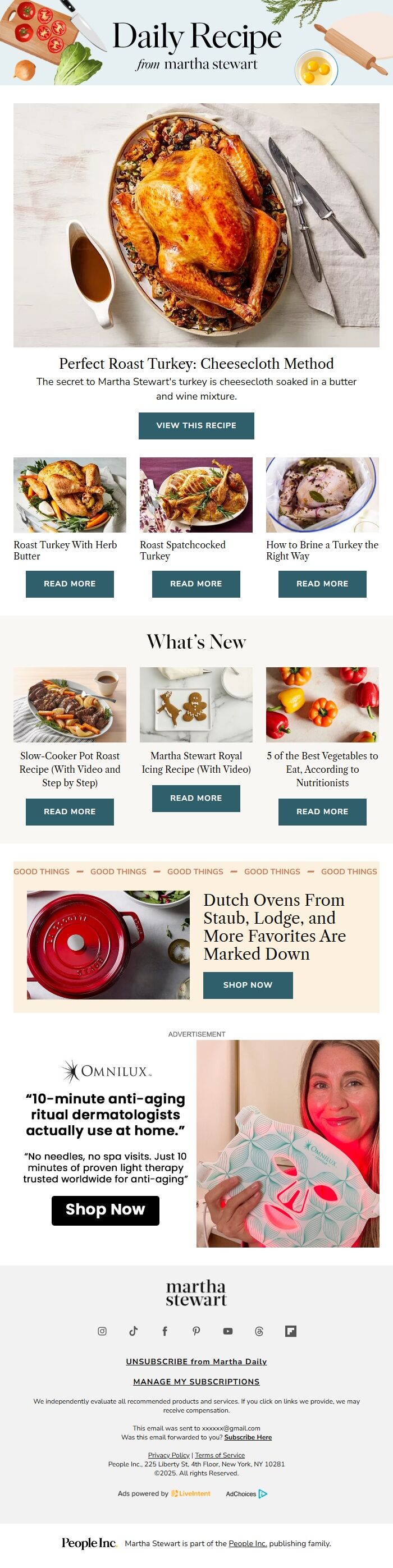
Task: View the Privacy Policy
Action: [169, 1455]
